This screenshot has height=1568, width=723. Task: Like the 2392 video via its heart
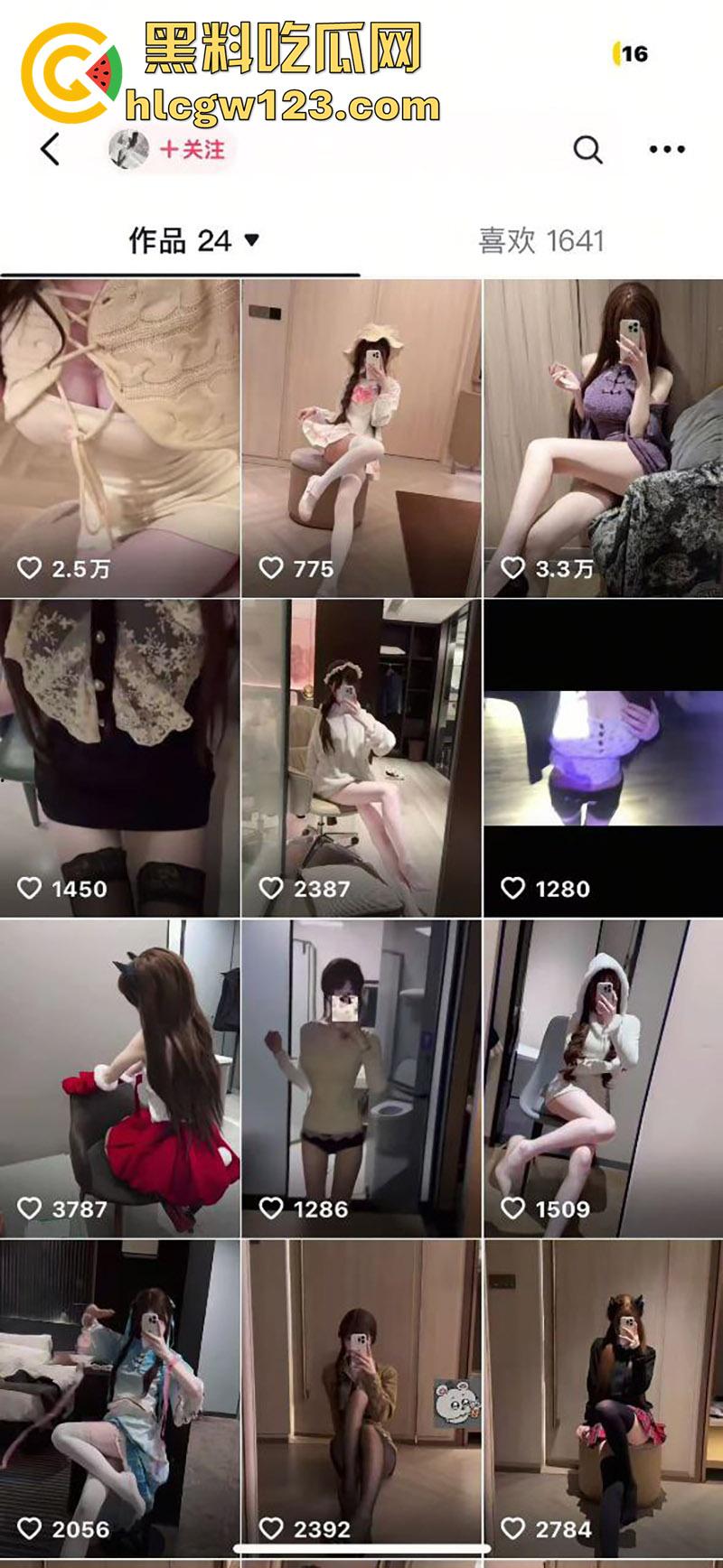(x=270, y=1526)
